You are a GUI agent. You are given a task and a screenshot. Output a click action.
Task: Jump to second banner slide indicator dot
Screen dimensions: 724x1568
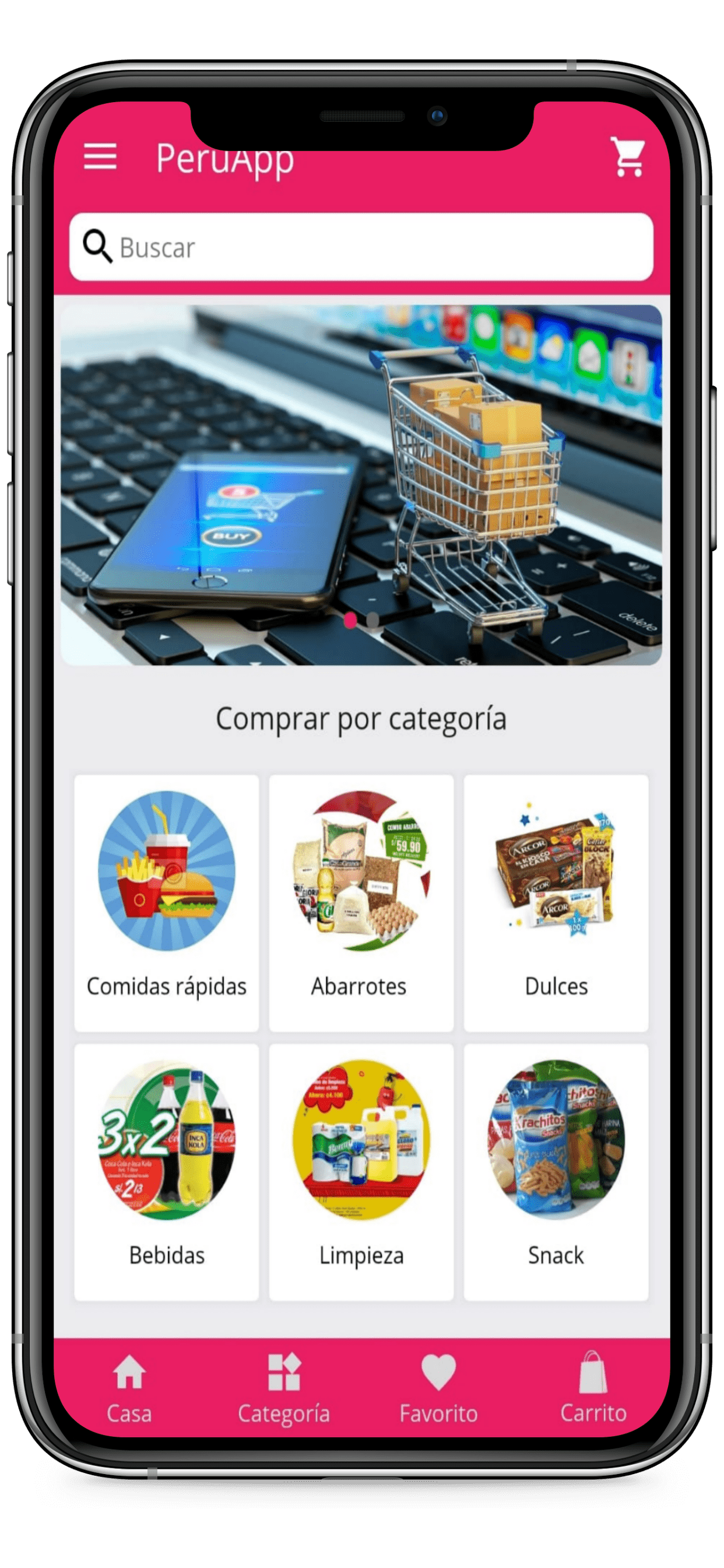(372, 620)
